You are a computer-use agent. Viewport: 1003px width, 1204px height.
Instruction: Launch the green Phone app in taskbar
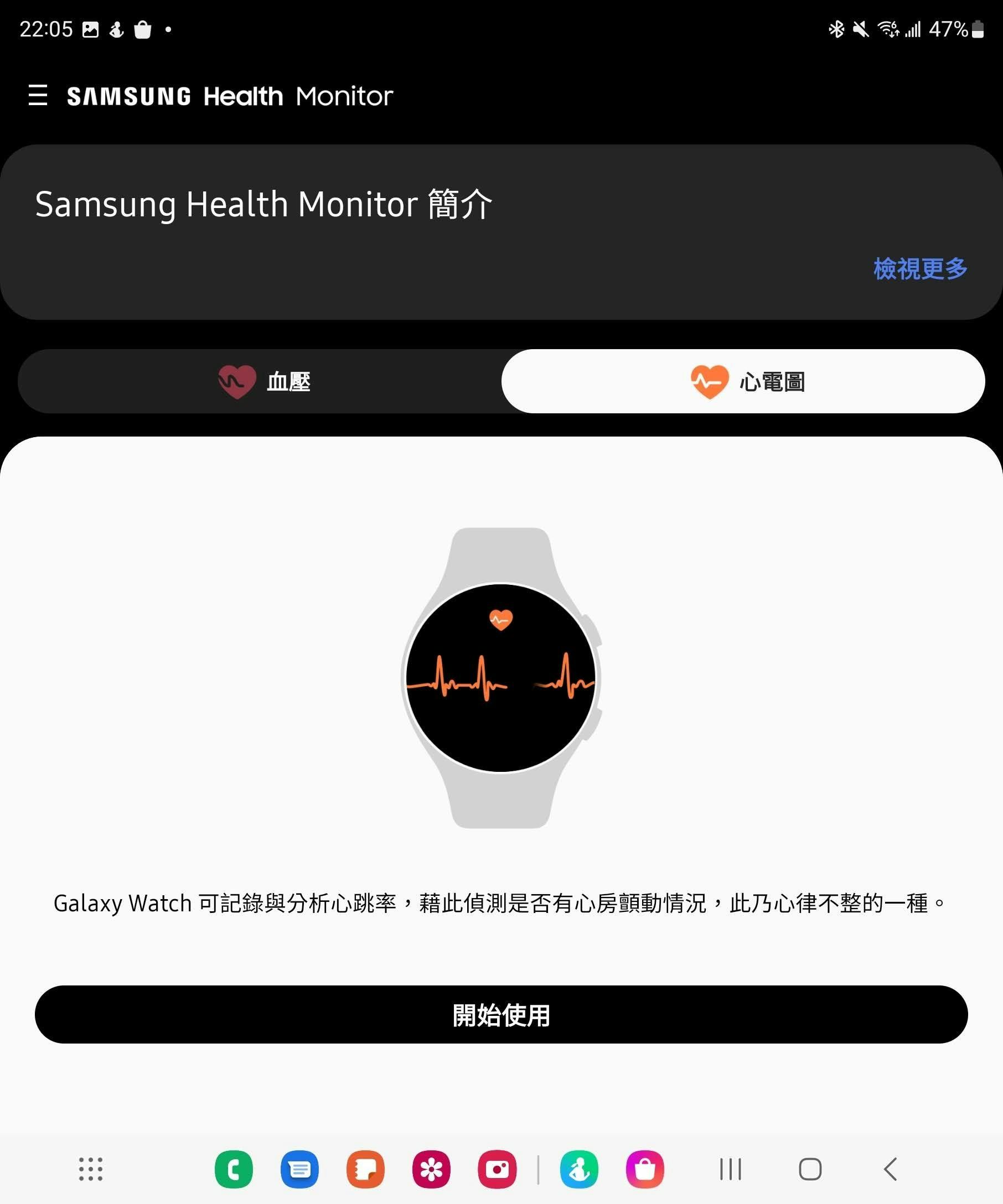(234, 1169)
